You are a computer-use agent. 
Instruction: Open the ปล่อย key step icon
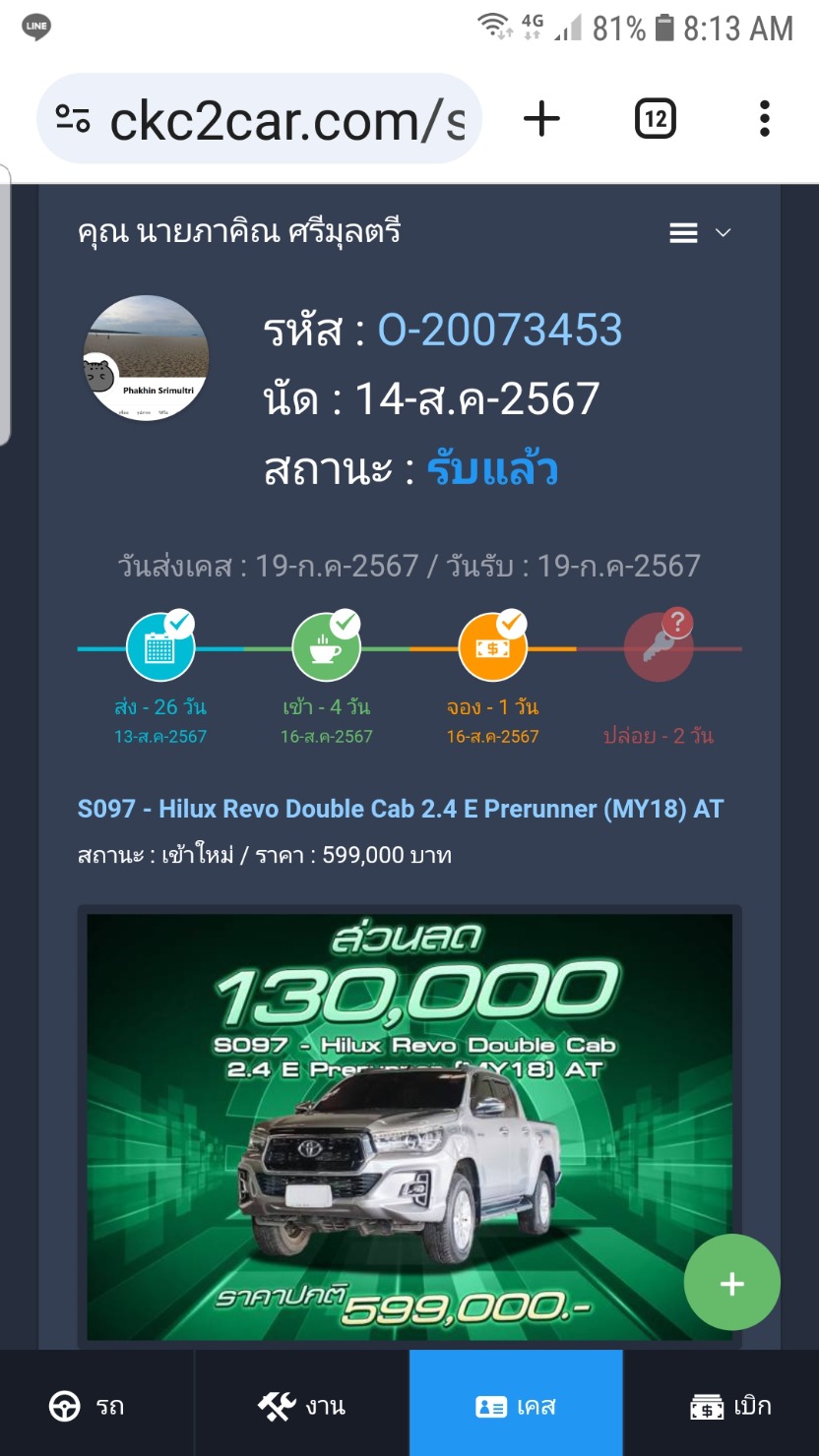tap(659, 649)
